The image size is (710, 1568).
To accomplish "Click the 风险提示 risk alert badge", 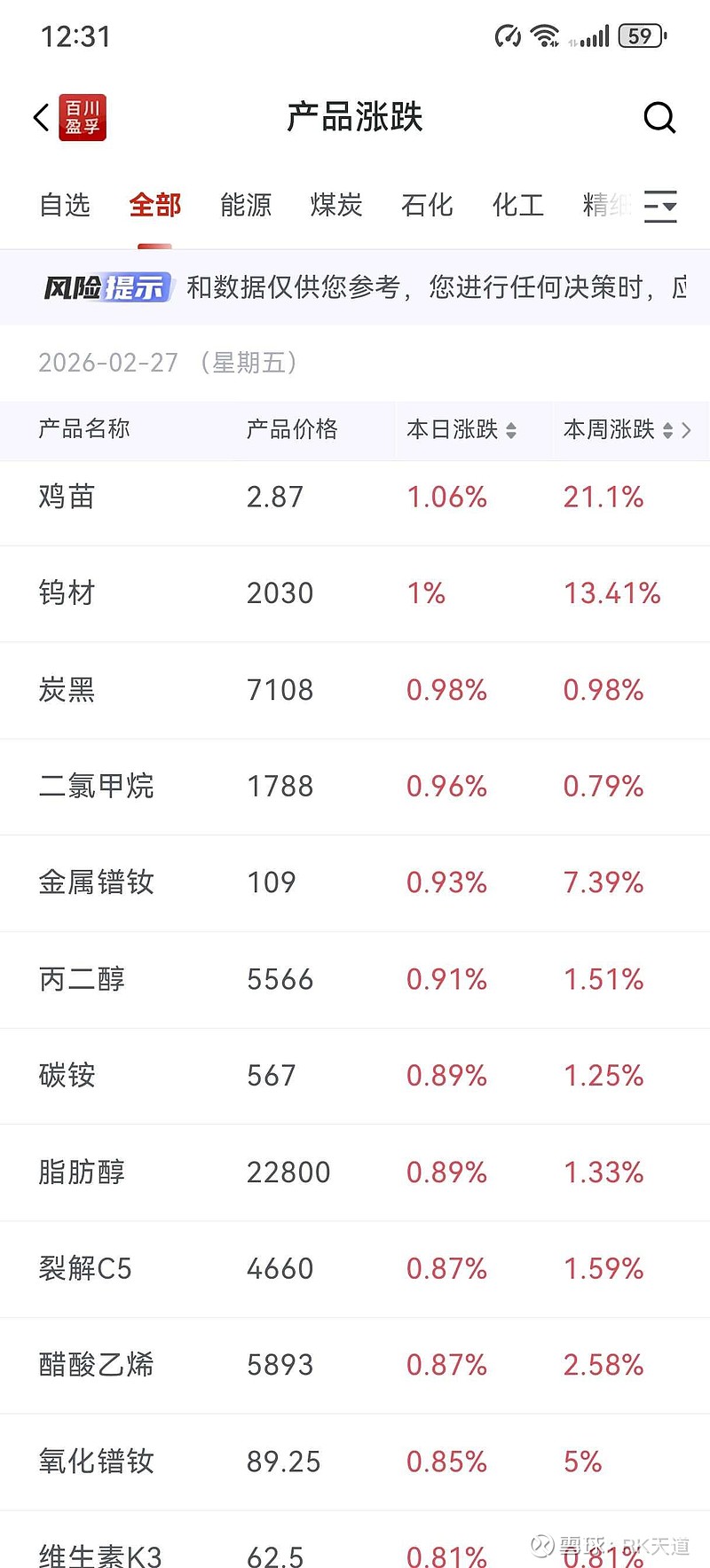I will pyautogui.click(x=106, y=286).
